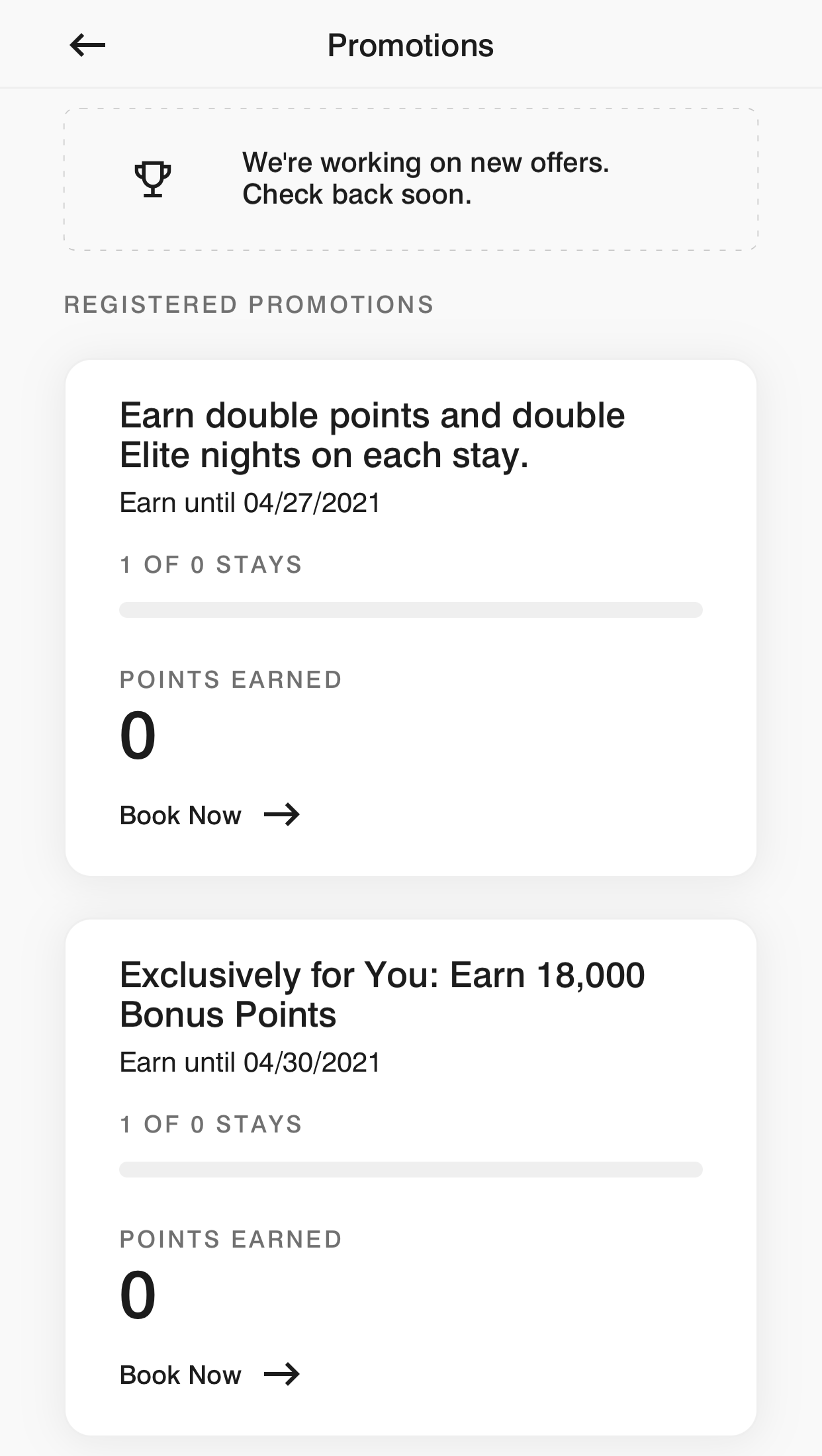This screenshot has height=1456, width=822.
Task: Click Book Now on the 18,000 Bonus Points offer
Action: 181,1375
